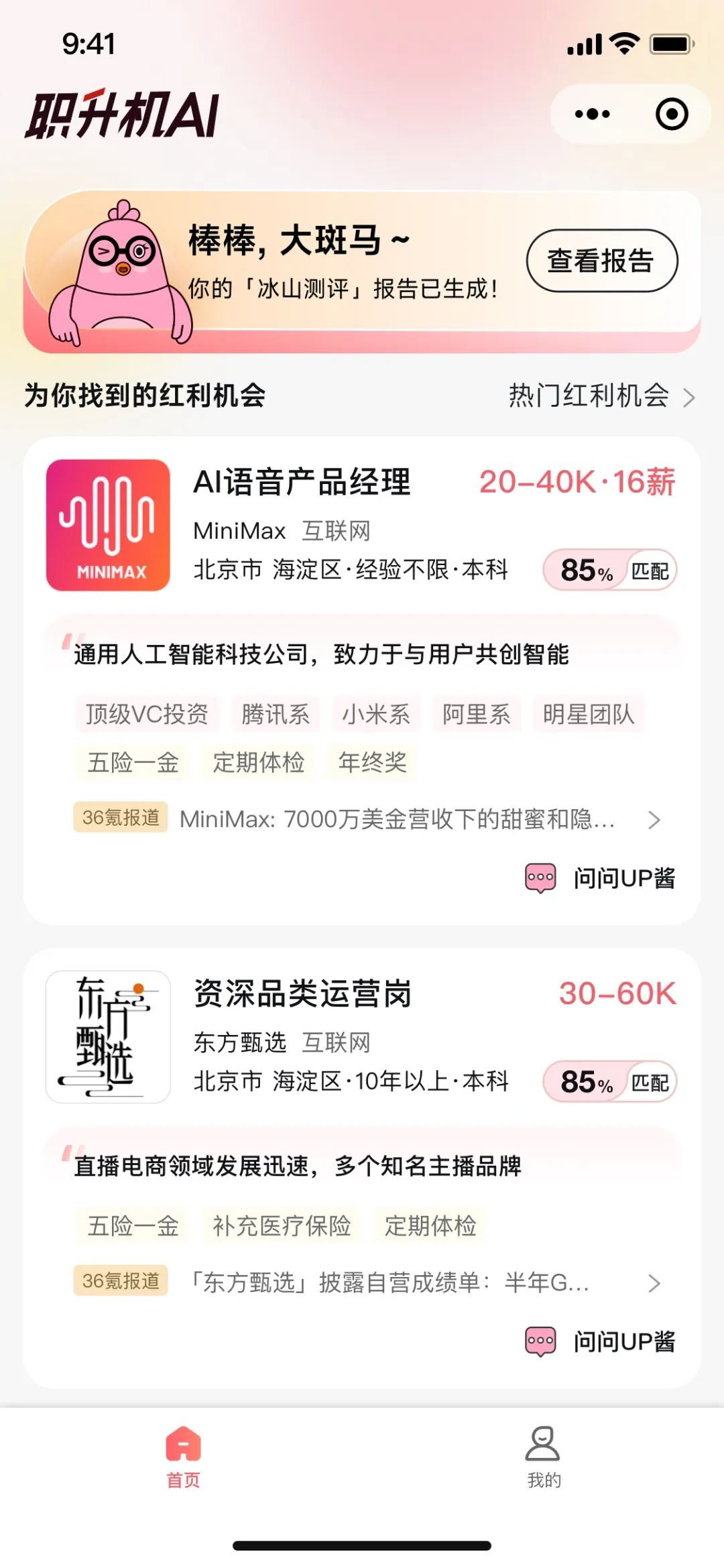The height and width of the screenshot is (1568, 724).
Task: Tap the 查看报告 button
Action: pos(601,261)
